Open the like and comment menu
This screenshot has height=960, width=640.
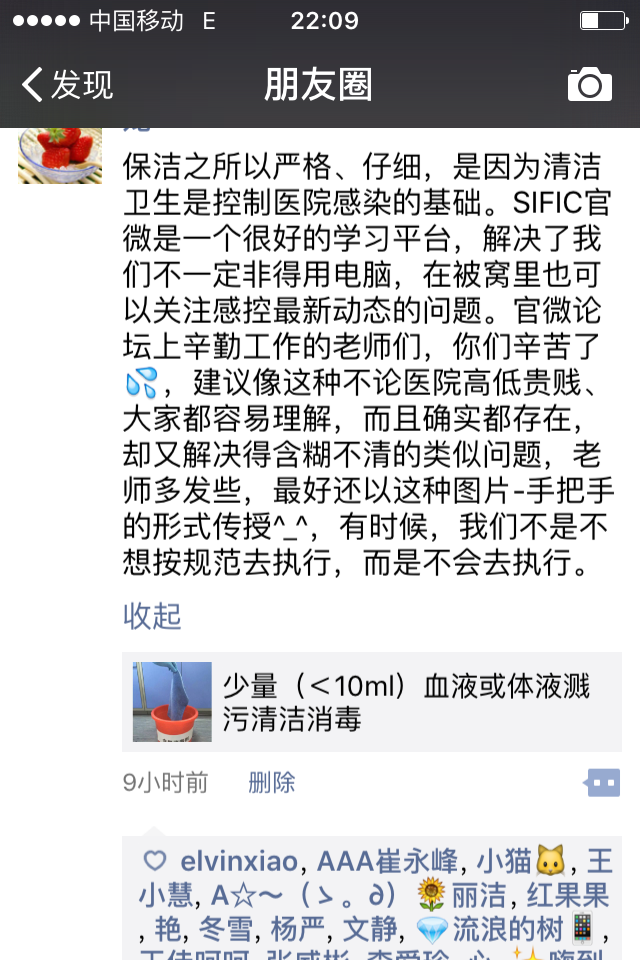click(x=603, y=782)
